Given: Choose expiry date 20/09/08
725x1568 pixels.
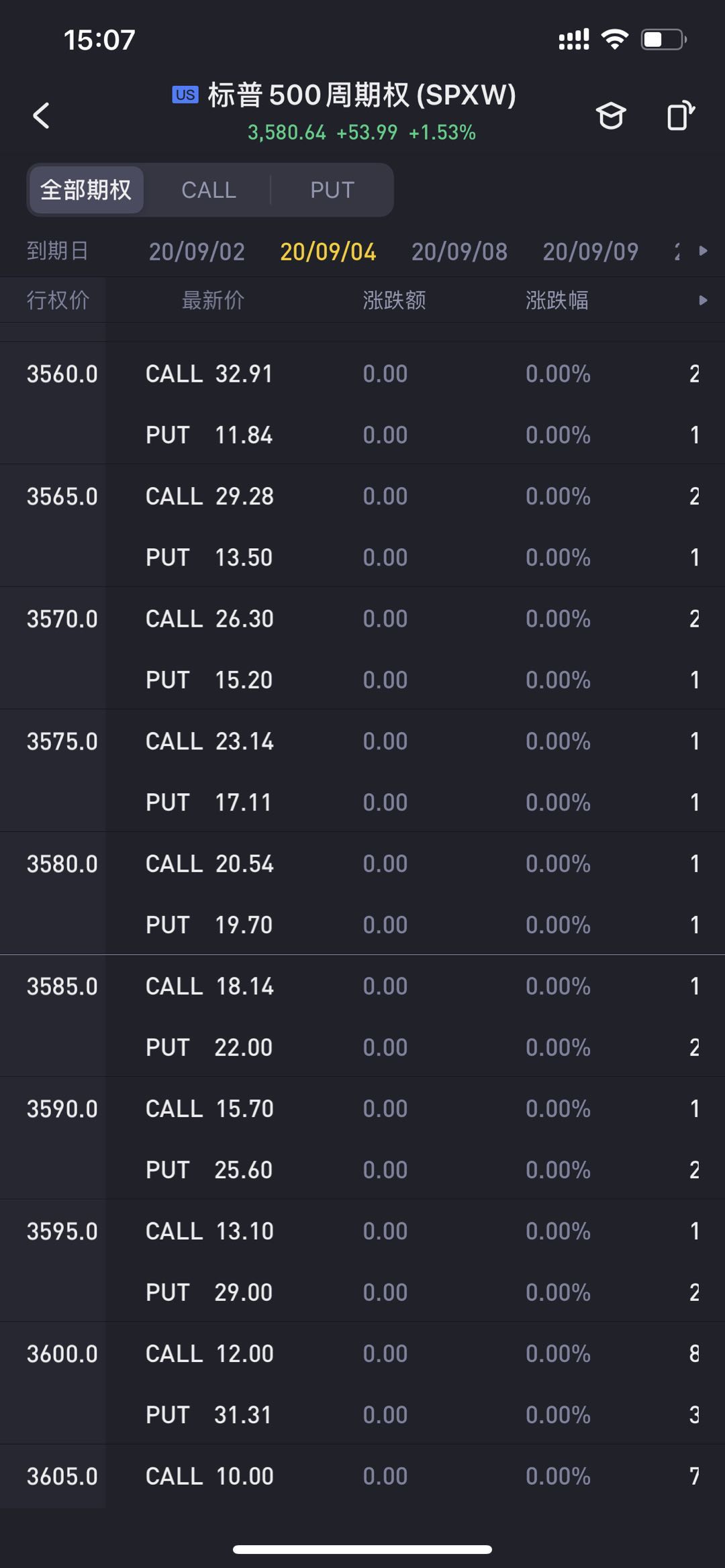Looking at the screenshot, I should click(x=459, y=252).
